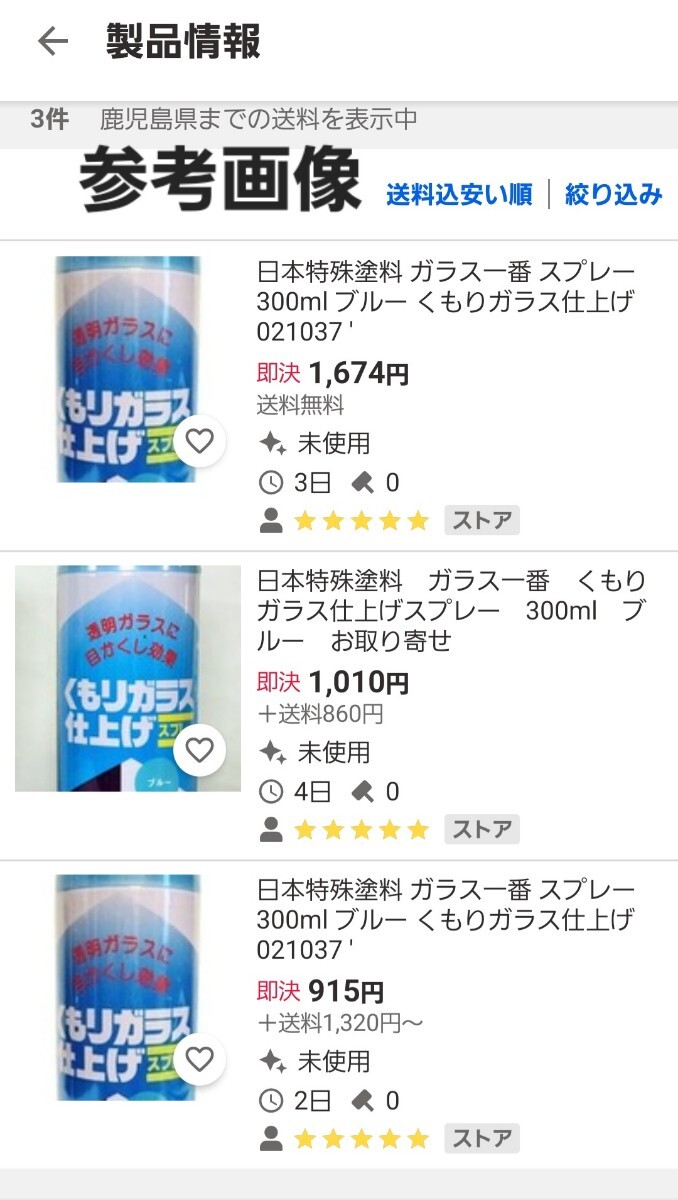678x1200 pixels.
Task: Add the 915円 listing to the watchlist
Action: [x=200, y=1059]
